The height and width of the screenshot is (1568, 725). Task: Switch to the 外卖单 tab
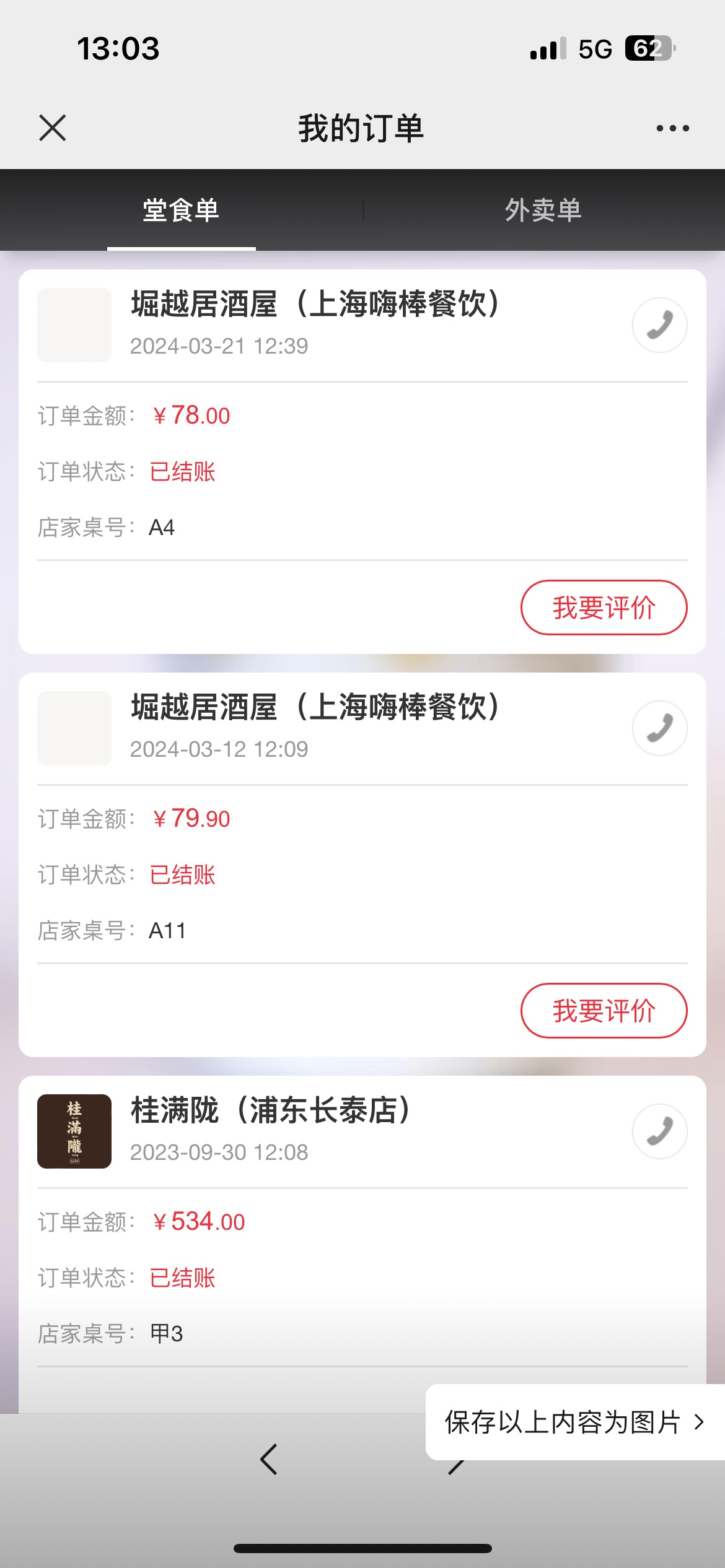tap(543, 210)
